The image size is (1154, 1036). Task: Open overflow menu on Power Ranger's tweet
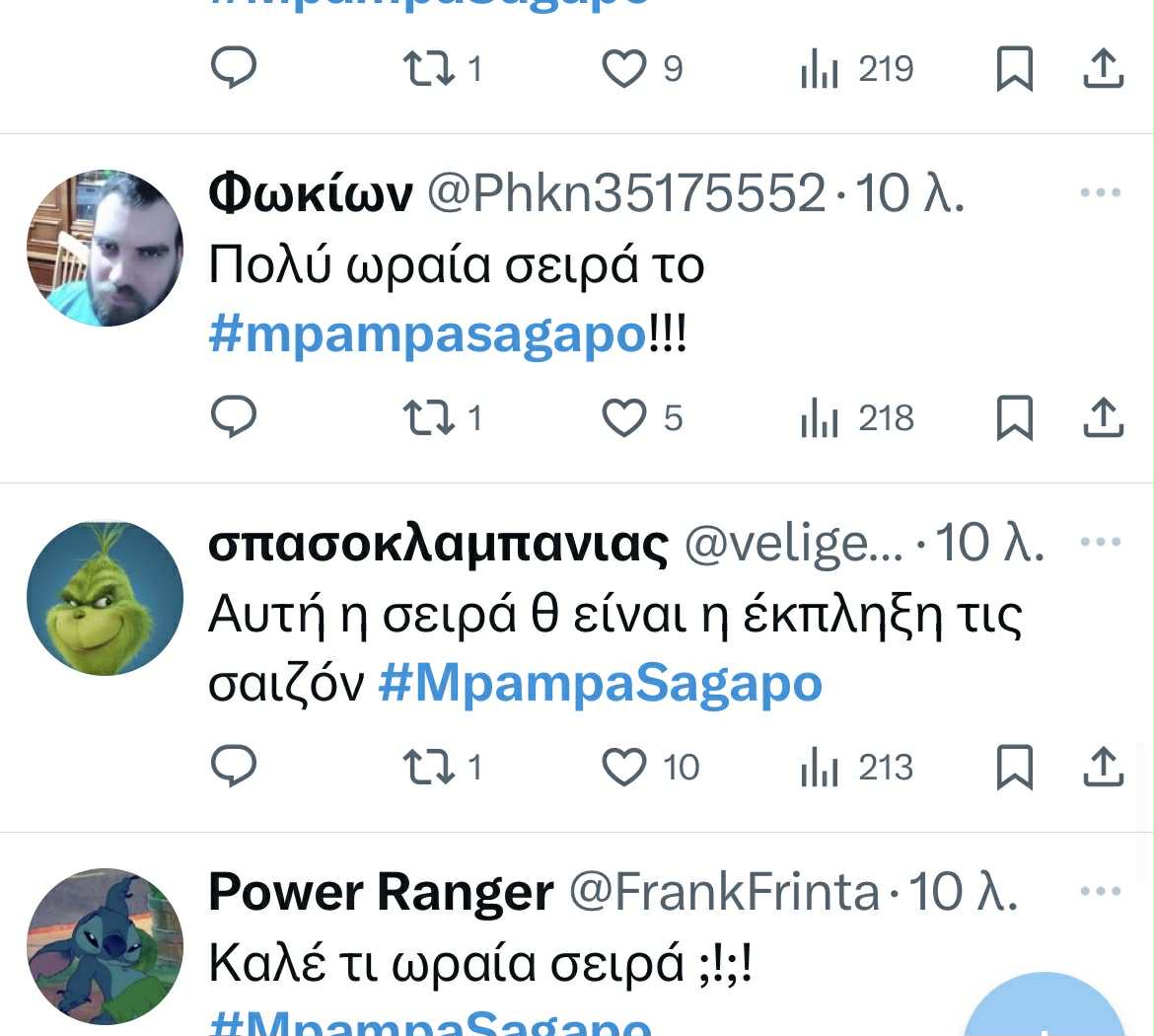pyautogui.click(x=1101, y=891)
